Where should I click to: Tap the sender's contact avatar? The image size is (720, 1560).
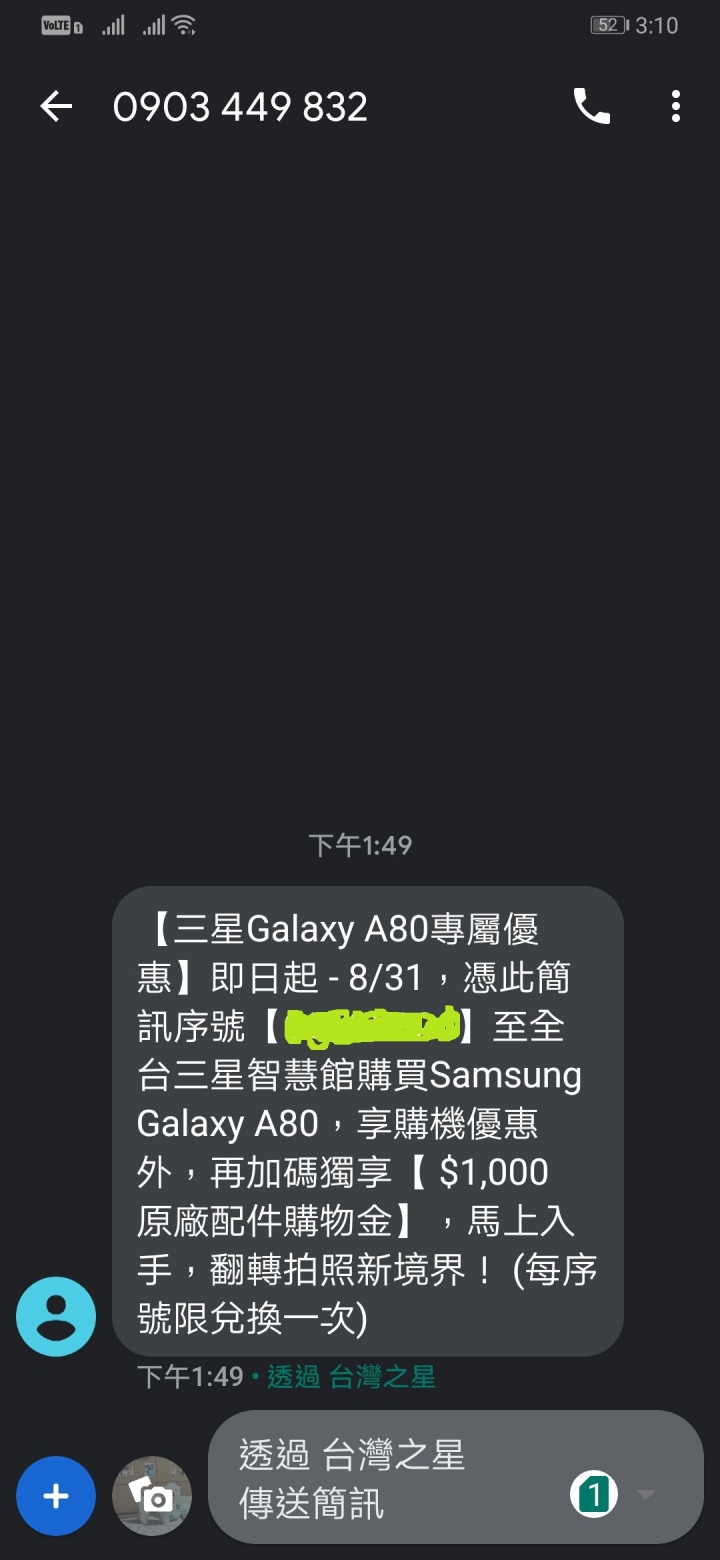pos(56,1316)
